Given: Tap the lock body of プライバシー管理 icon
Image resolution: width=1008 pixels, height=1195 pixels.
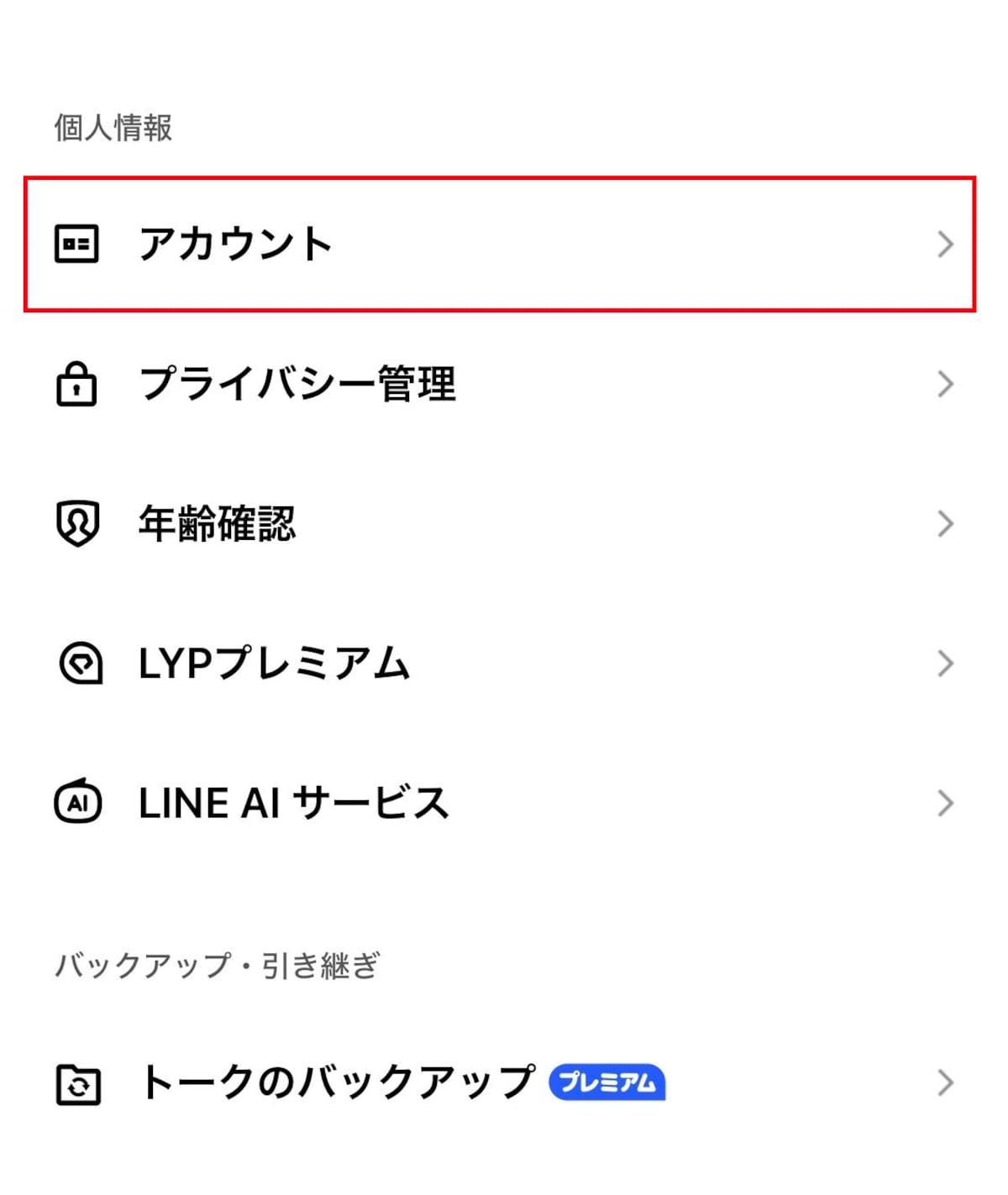Looking at the screenshot, I should [78, 391].
